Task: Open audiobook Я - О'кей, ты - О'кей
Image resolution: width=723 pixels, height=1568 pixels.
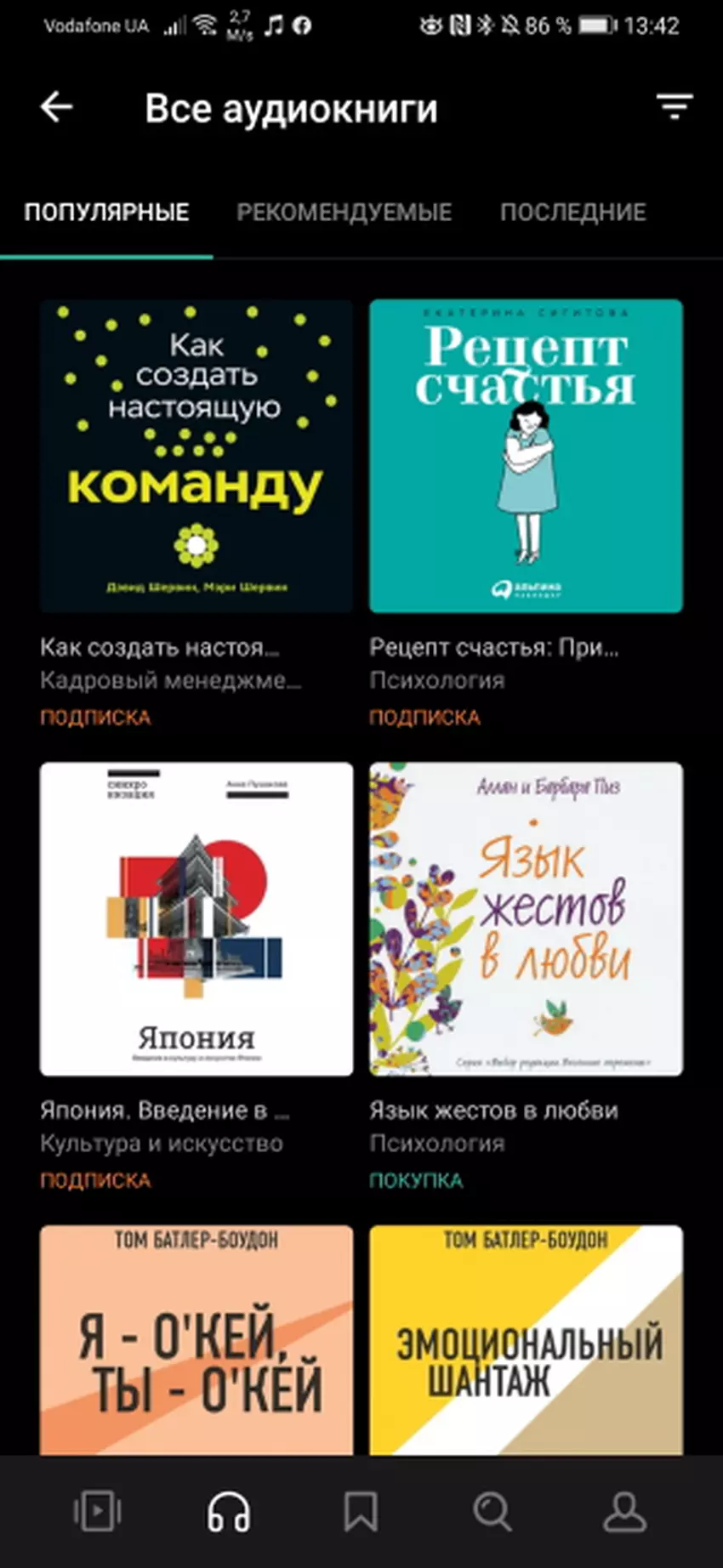Action: point(196,1339)
